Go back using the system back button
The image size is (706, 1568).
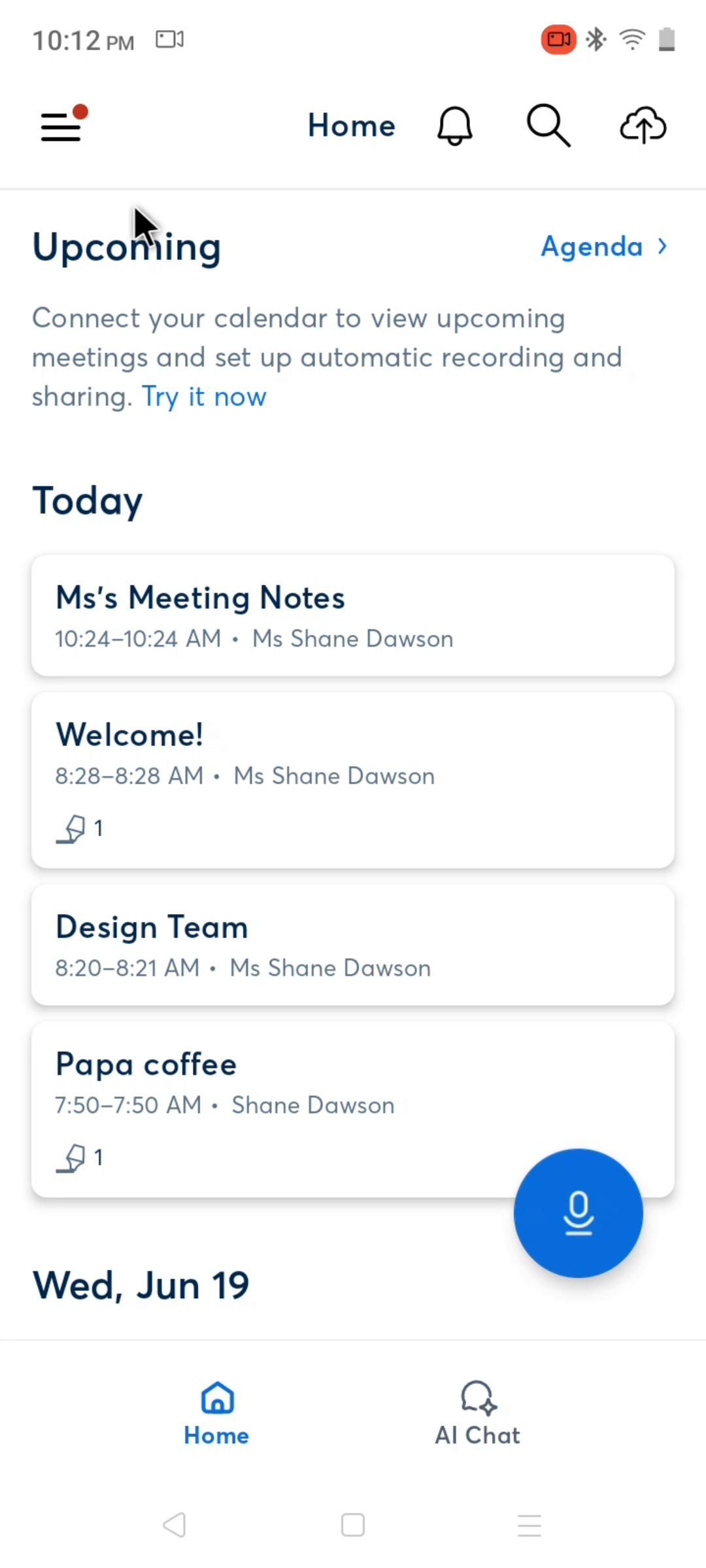[x=175, y=1526]
